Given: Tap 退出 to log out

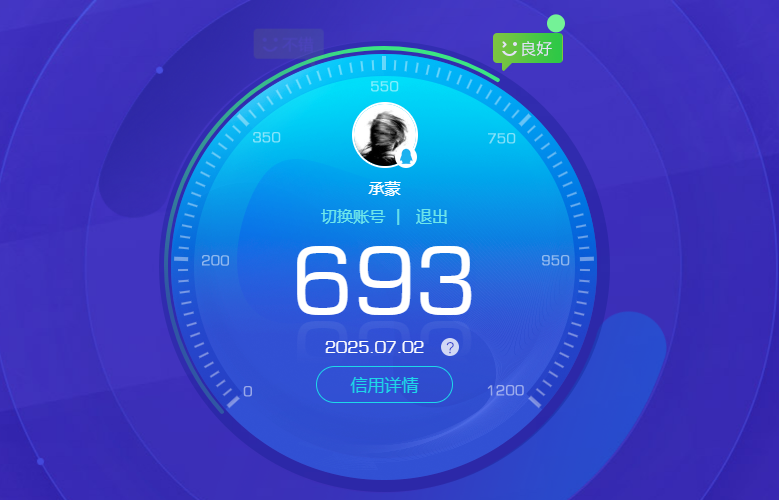Looking at the screenshot, I should pyautogui.click(x=432, y=217).
